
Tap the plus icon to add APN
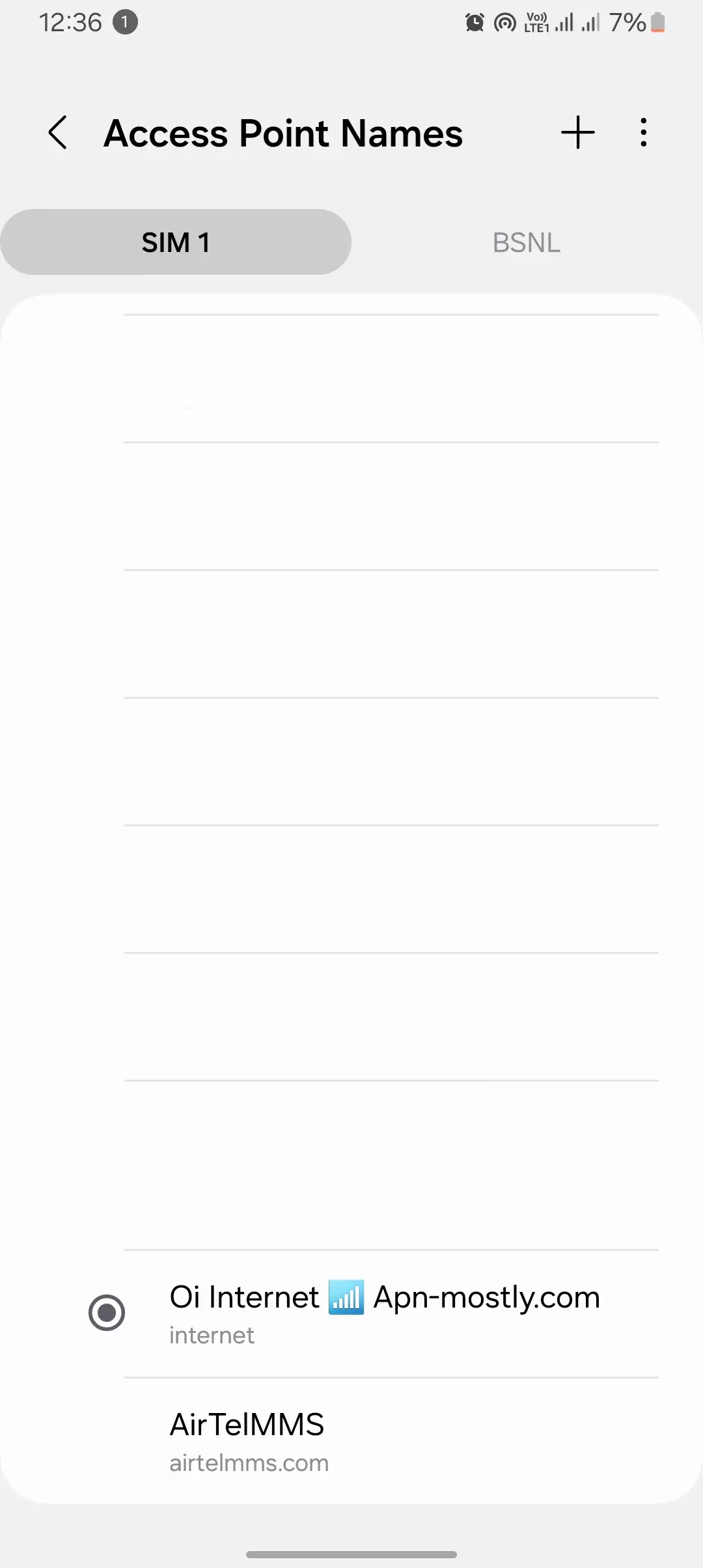click(578, 132)
